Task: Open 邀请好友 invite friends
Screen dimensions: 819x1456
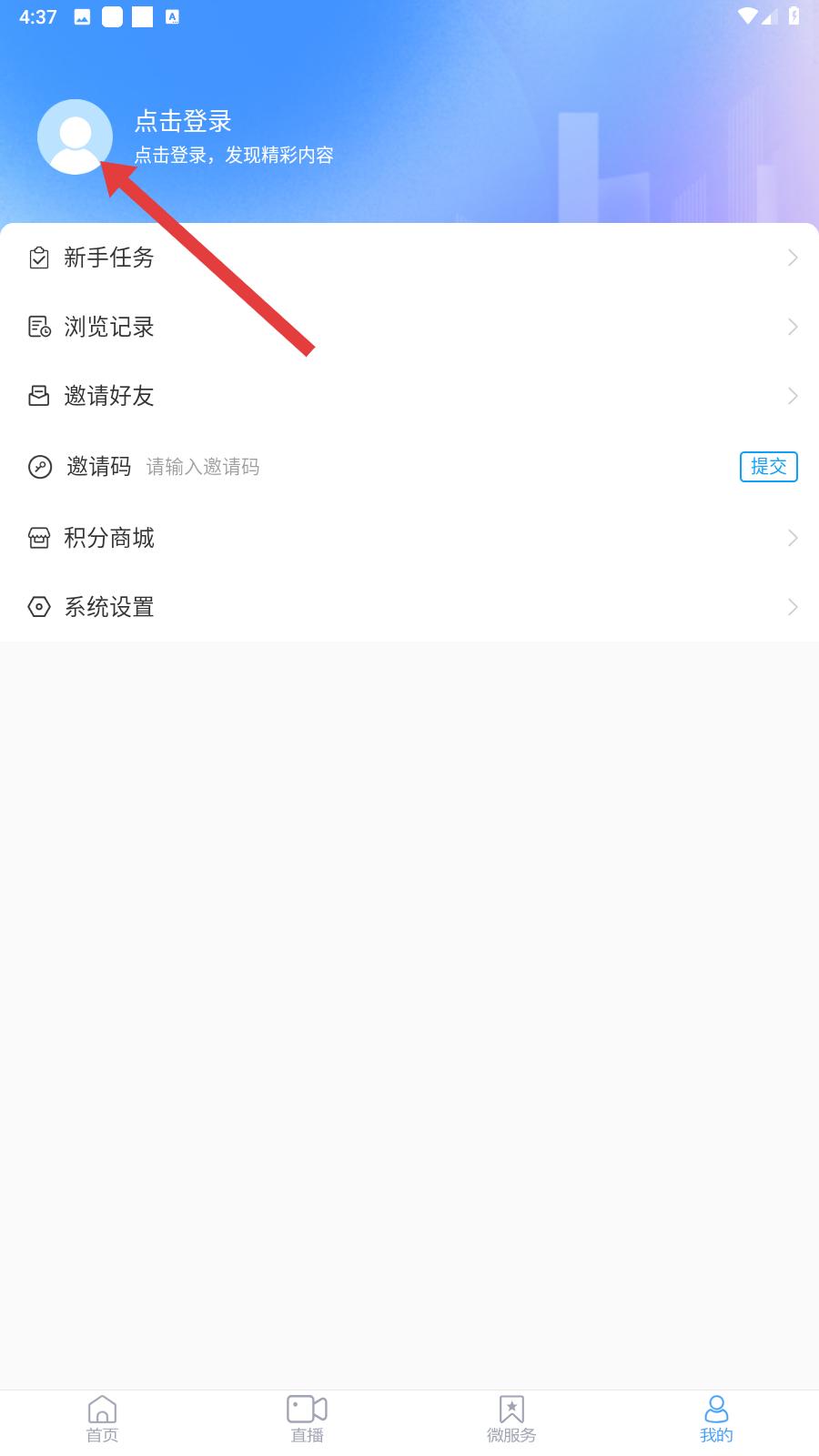Action: 409,396
